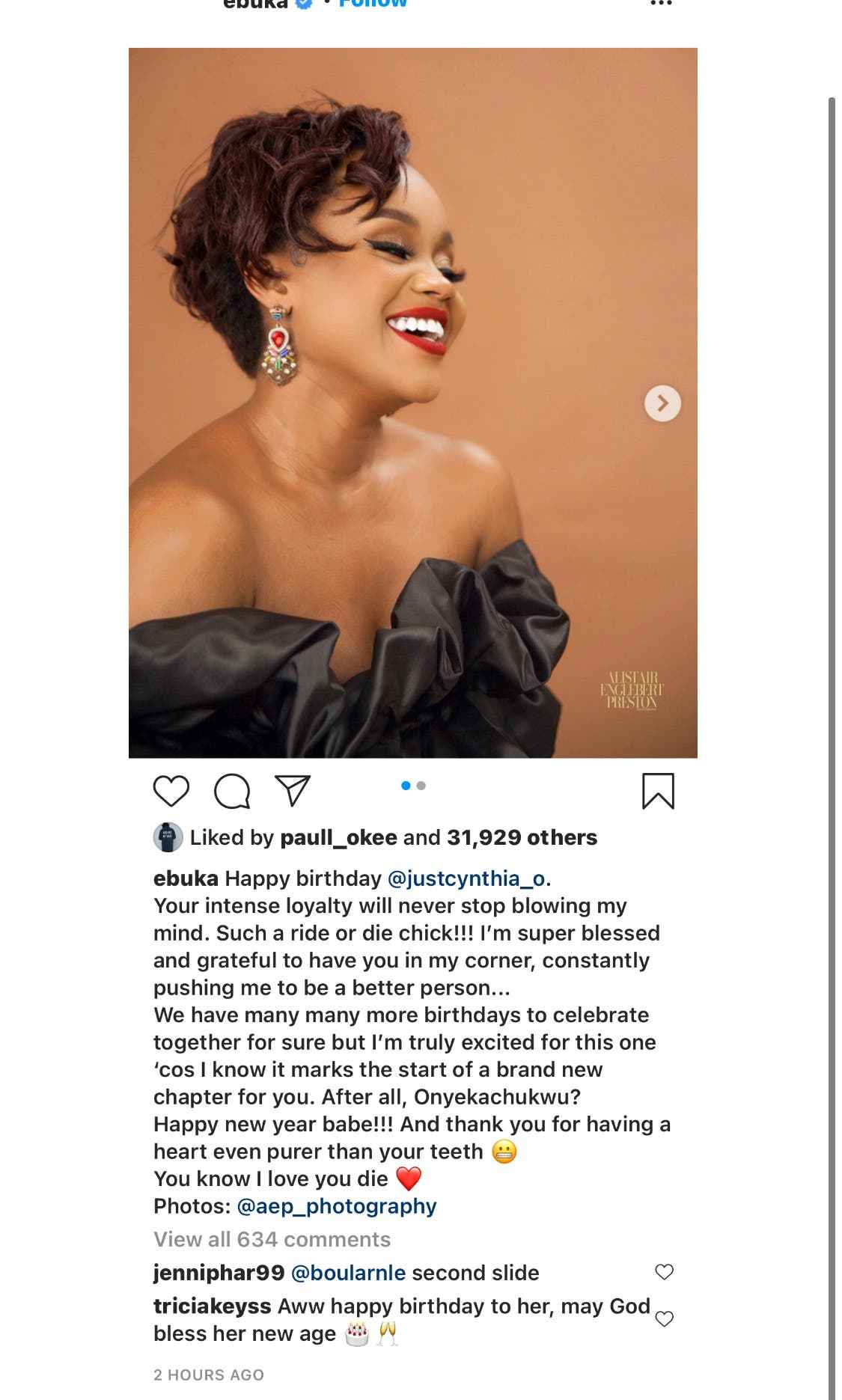842x1400 pixels.
Task: Open the post's three-dot options menu
Action: (661, 4)
